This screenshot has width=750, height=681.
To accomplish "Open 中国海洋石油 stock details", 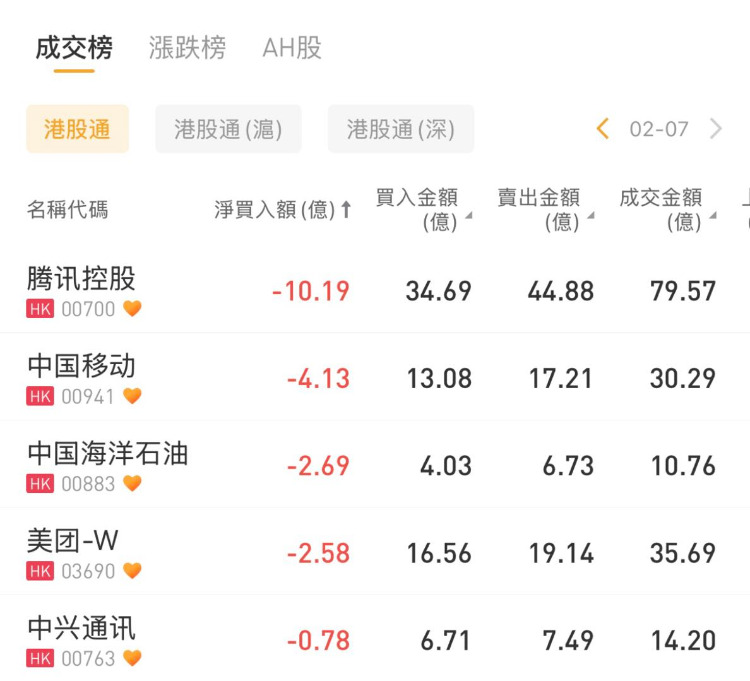I will 107,465.
